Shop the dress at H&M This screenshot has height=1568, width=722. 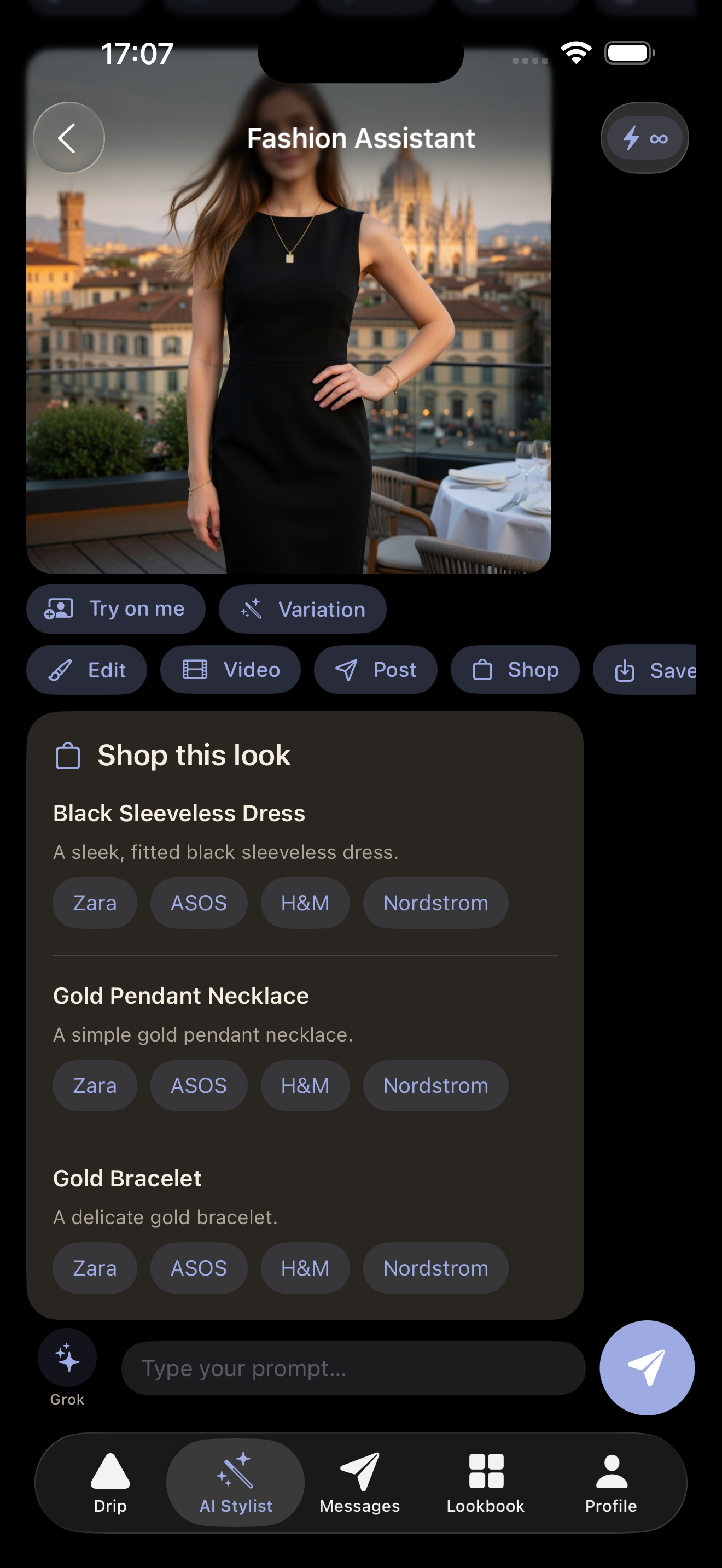click(x=304, y=903)
